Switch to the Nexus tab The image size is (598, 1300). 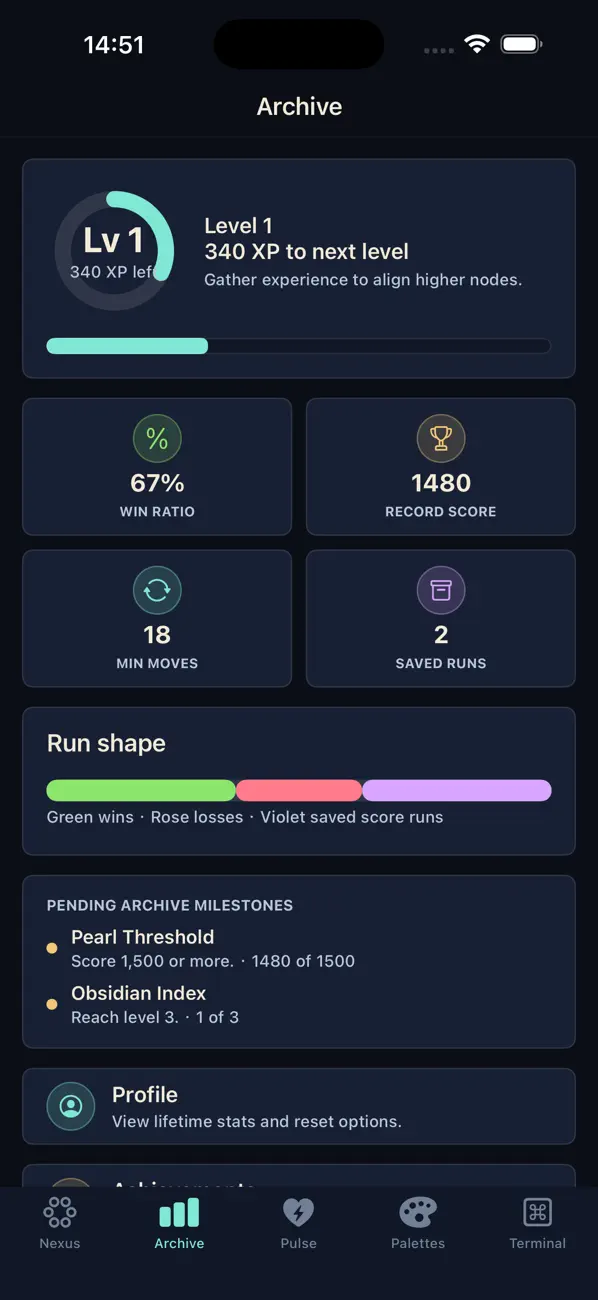(60, 1224)
